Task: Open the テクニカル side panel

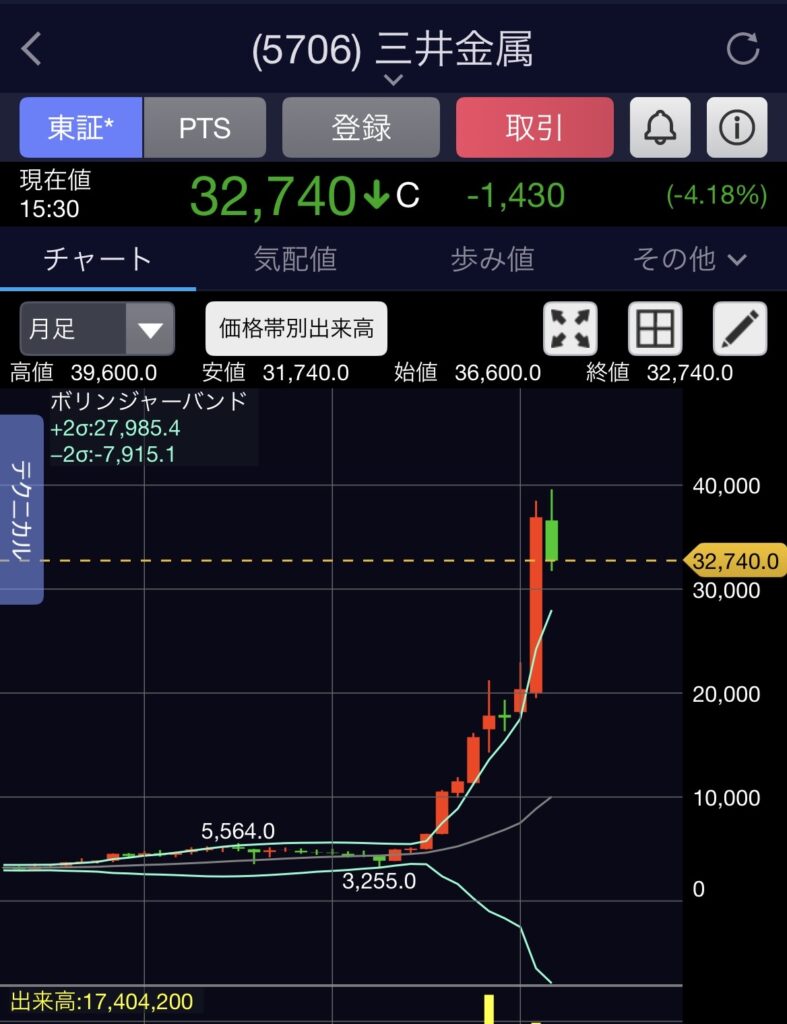Action: pos(21,510)
